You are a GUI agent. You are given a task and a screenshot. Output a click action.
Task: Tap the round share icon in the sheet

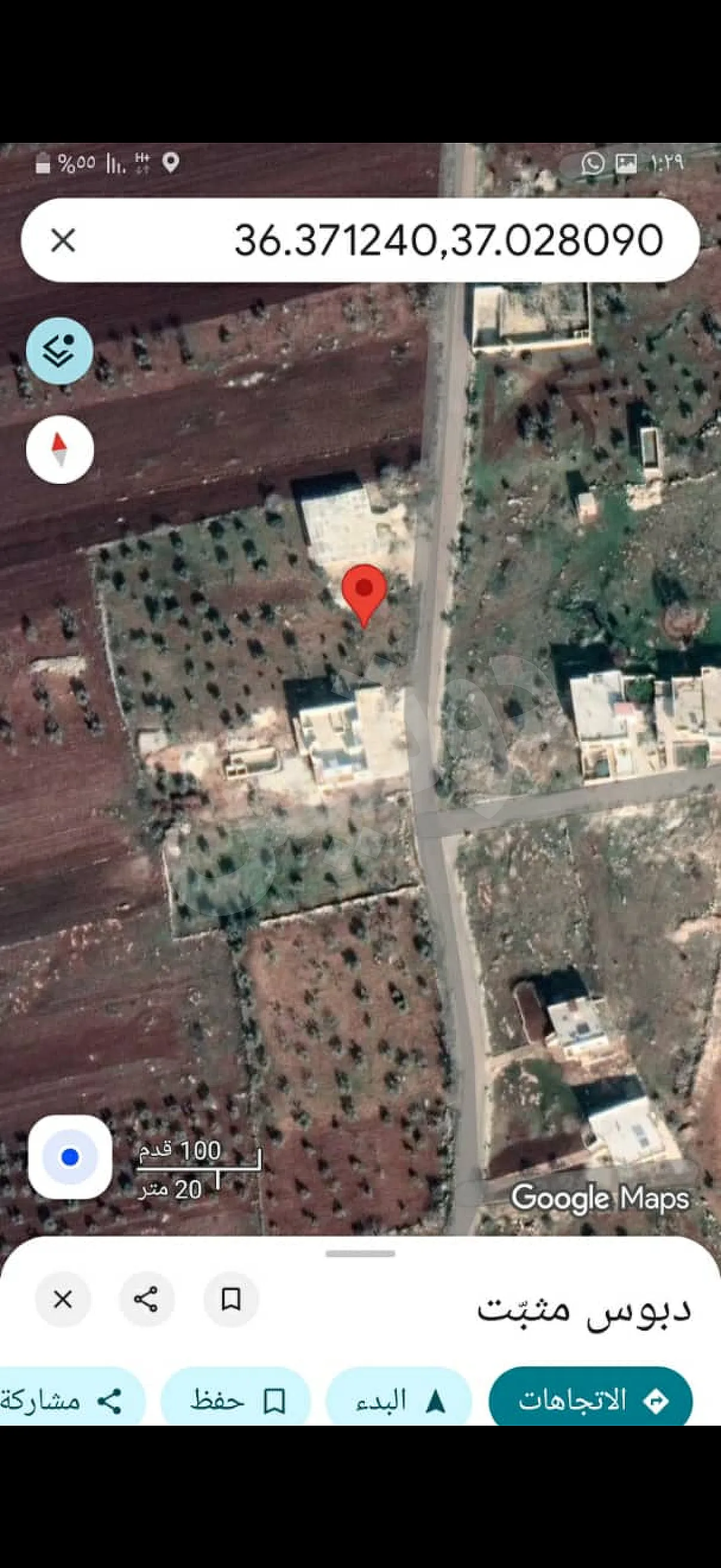(x=146, y=1300)
